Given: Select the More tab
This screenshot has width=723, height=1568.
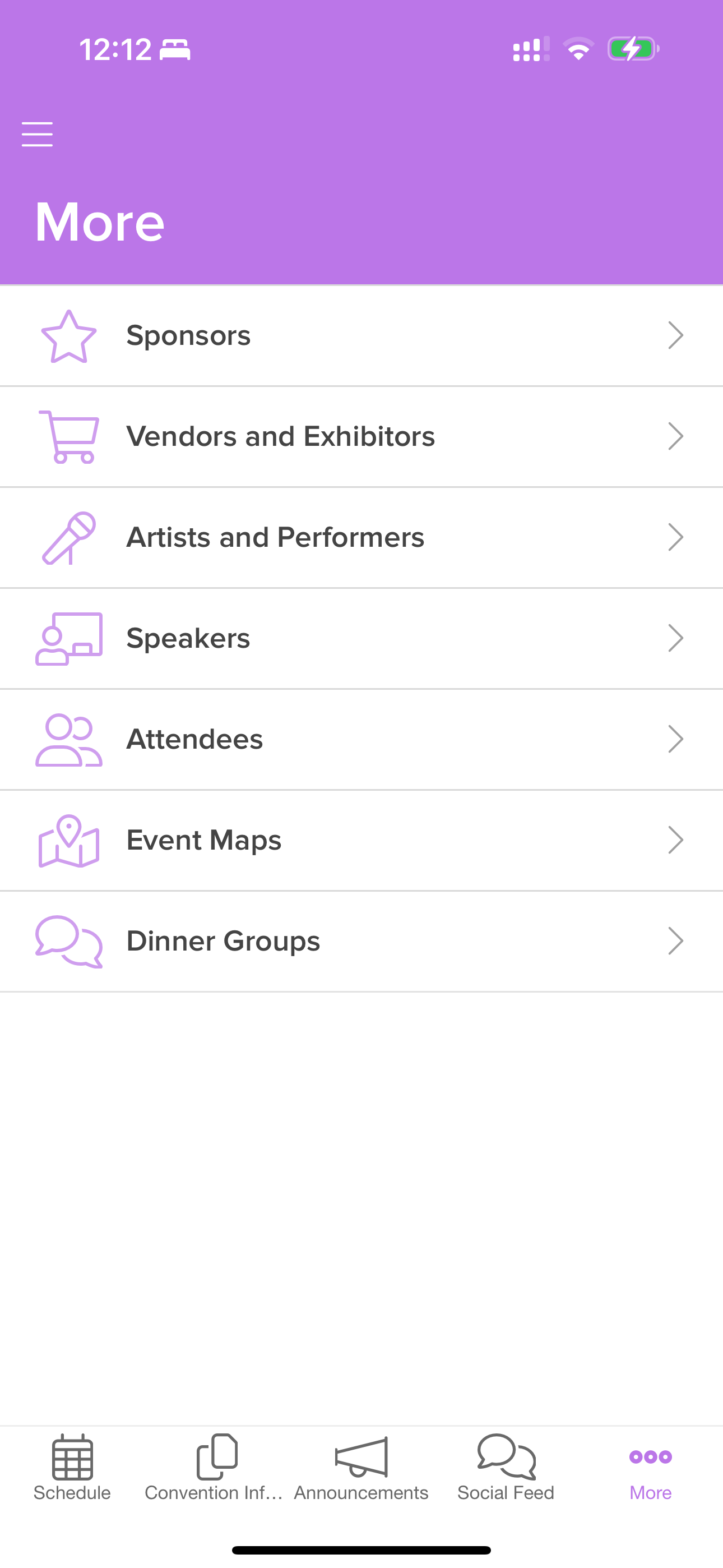Looking at the screenshot, I should pos(651,1468).
